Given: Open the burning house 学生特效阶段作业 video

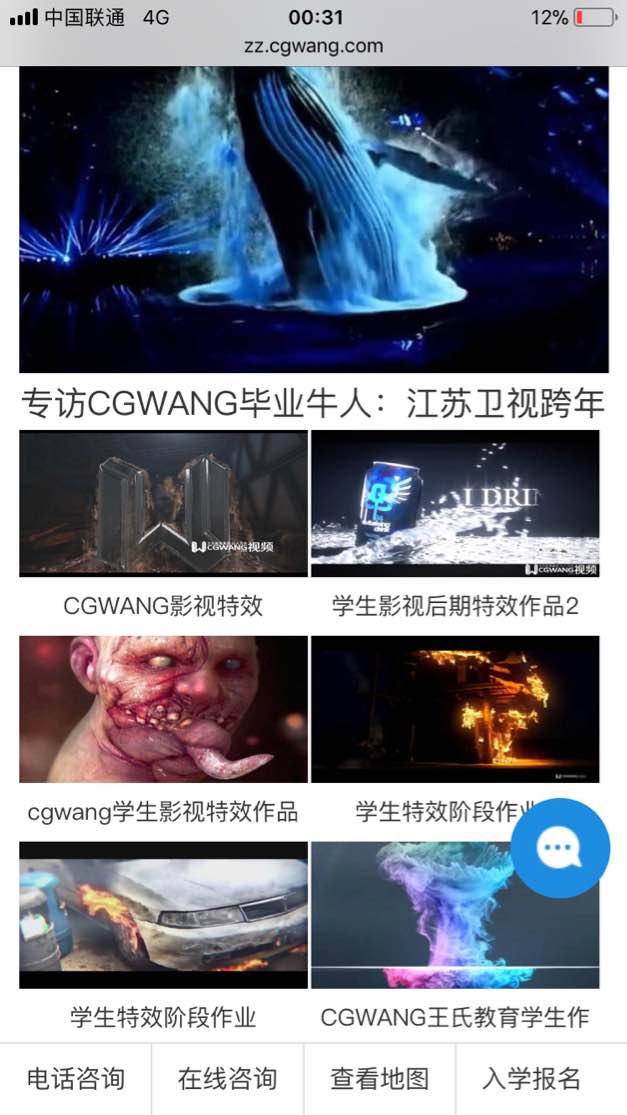Looking at the screenshot, I should point(455,709).
